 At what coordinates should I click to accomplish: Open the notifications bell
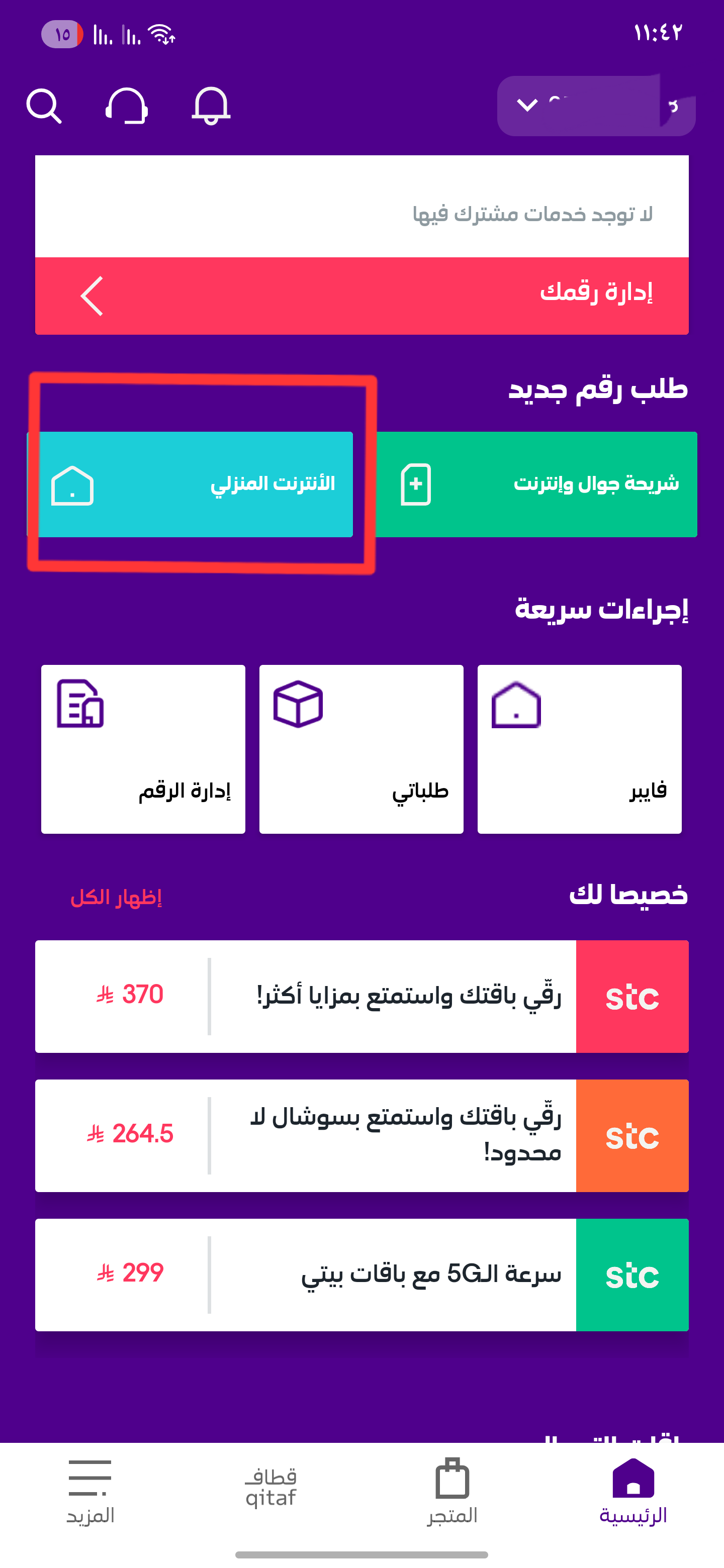click(211, 106)
